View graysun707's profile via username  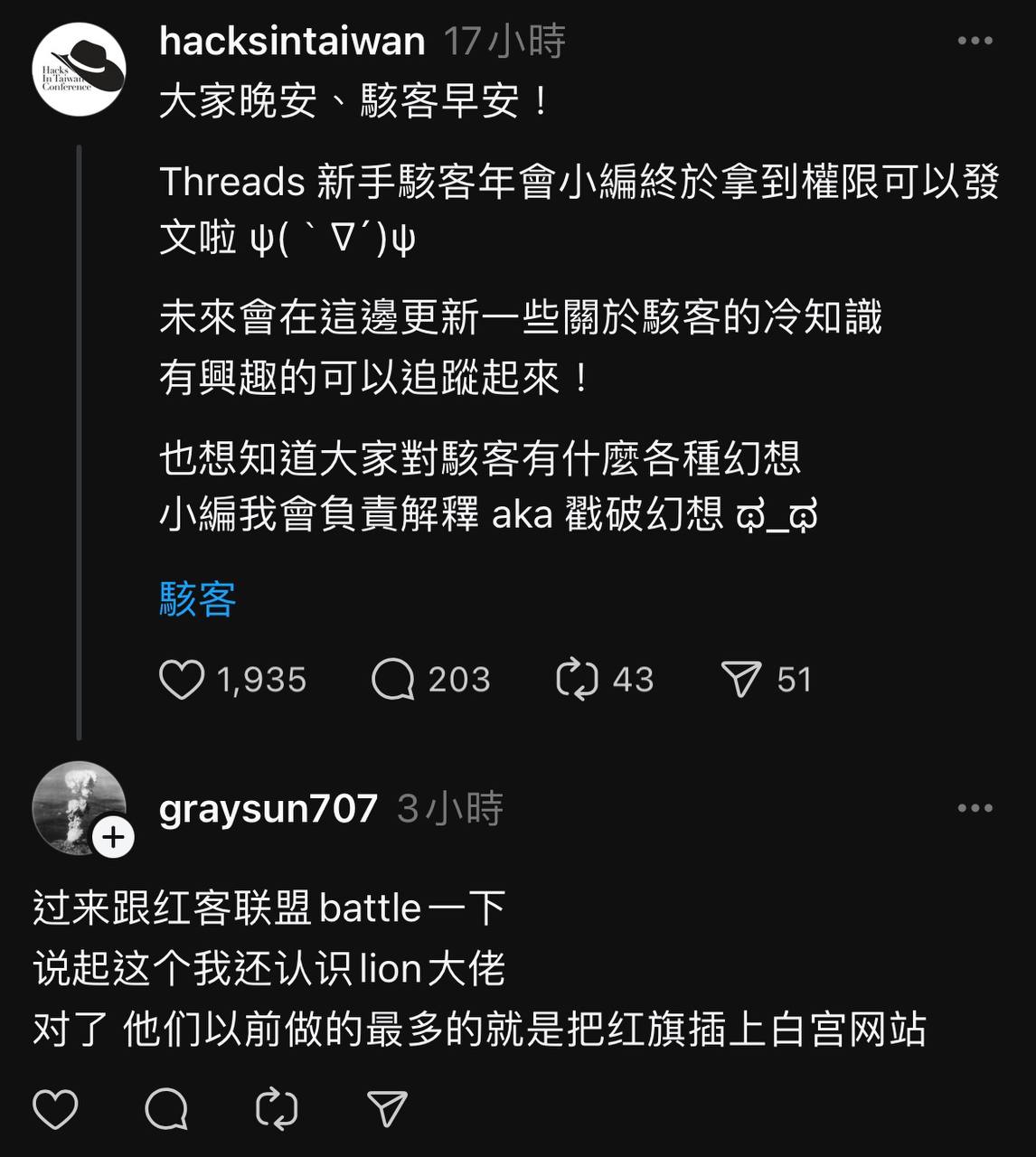pos(268,808)
